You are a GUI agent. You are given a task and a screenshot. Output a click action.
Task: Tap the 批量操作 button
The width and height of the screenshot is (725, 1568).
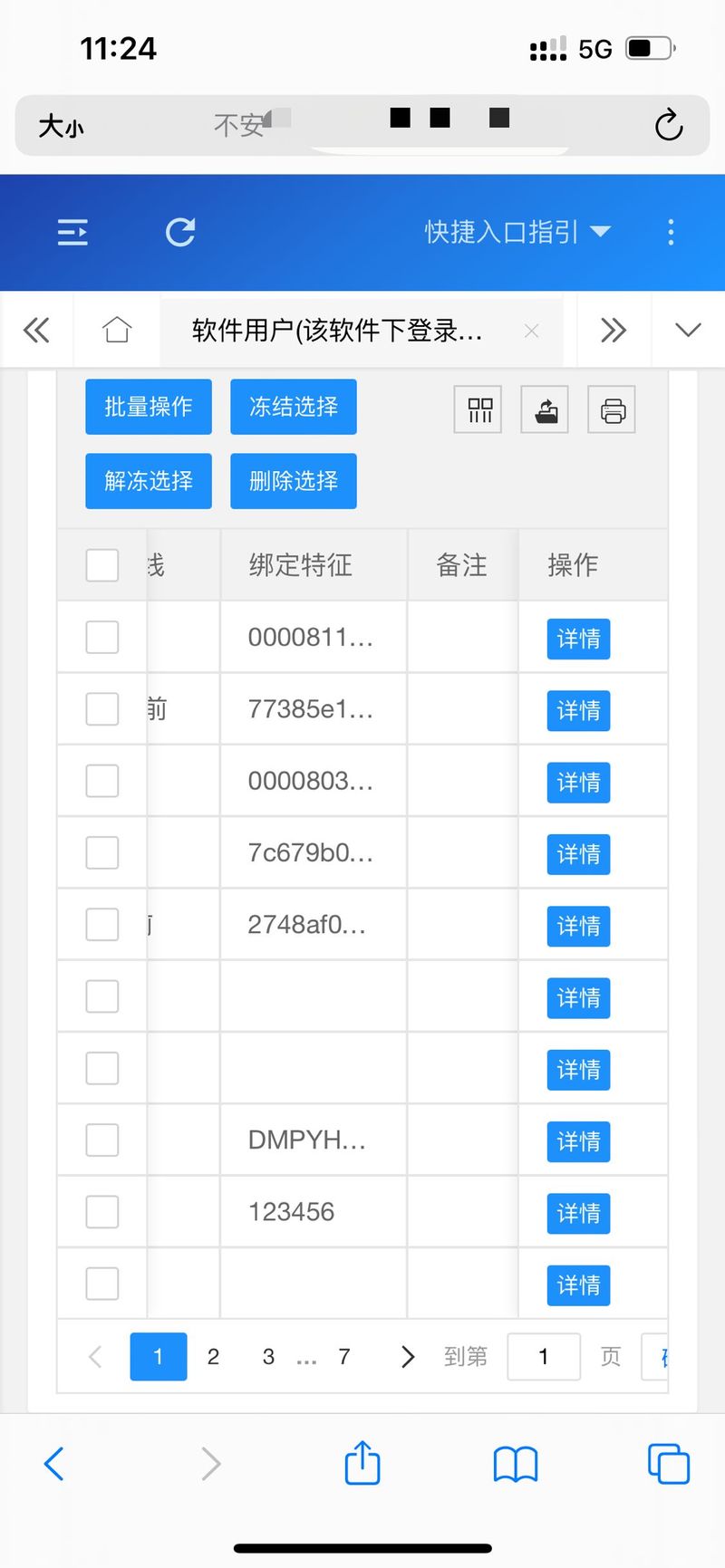point(149,407)
